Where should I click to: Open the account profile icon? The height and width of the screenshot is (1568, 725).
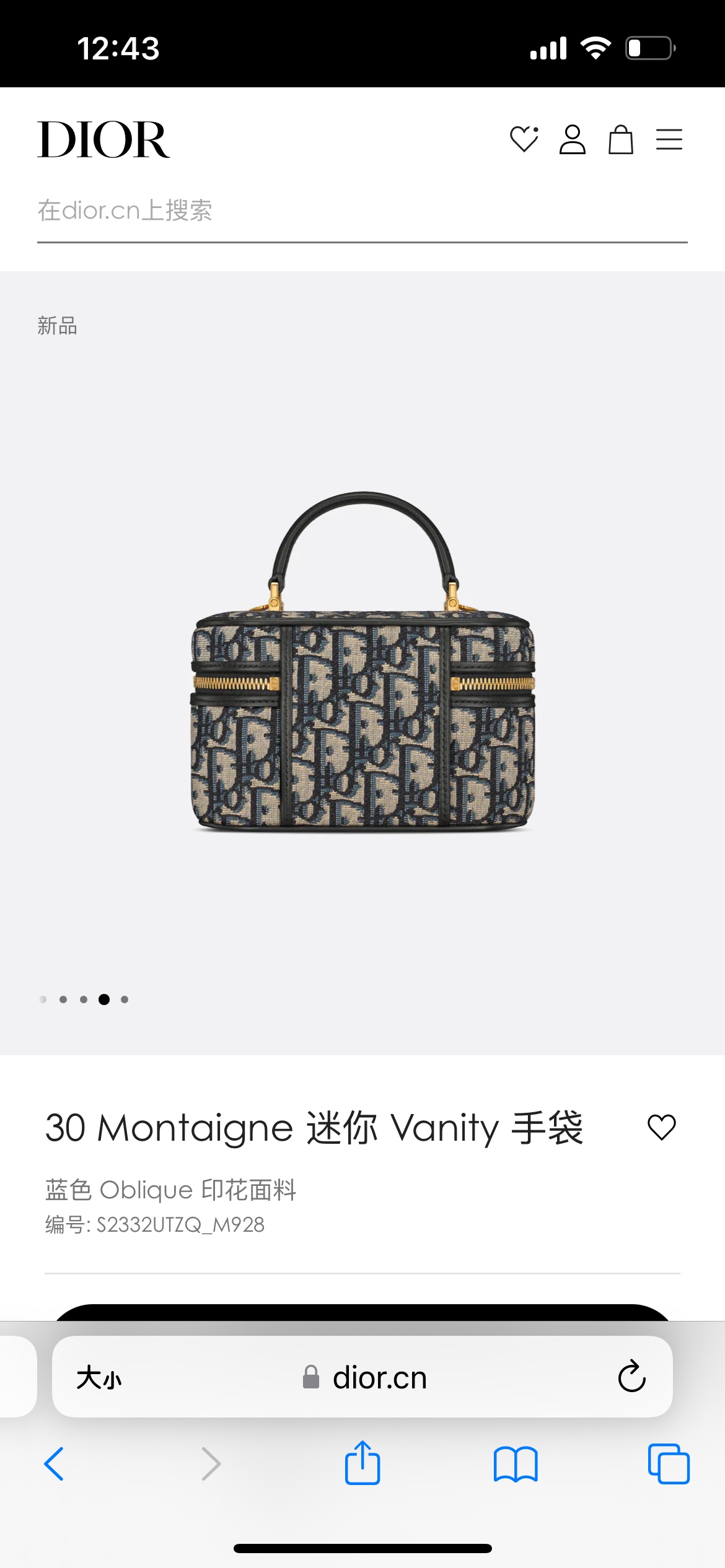(x=572, y=139)
